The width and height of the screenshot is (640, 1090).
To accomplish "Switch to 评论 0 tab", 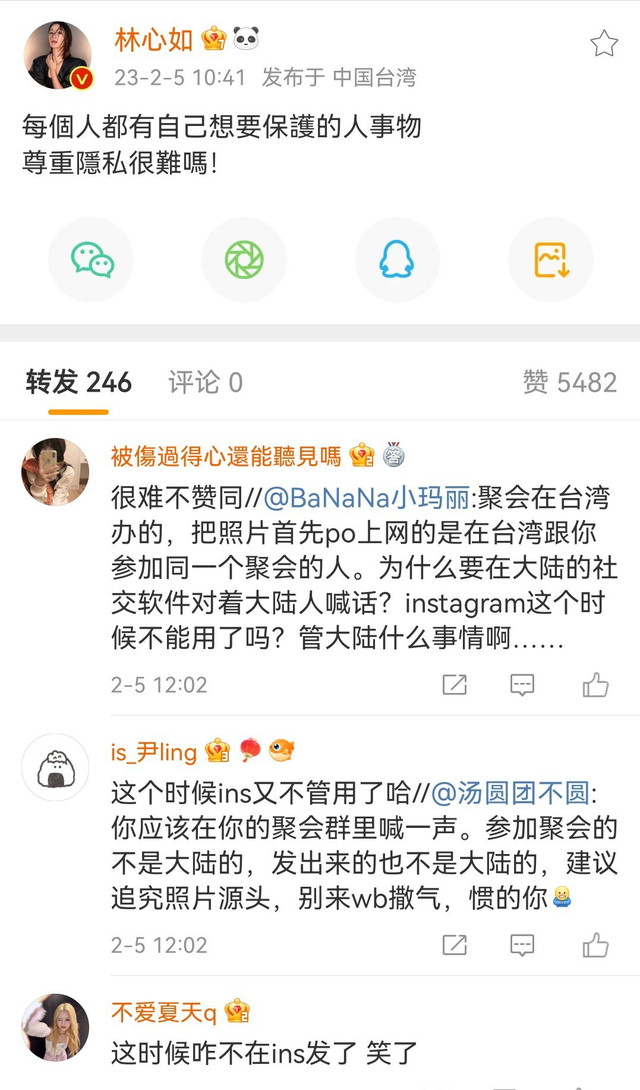I will pos(205,382).
